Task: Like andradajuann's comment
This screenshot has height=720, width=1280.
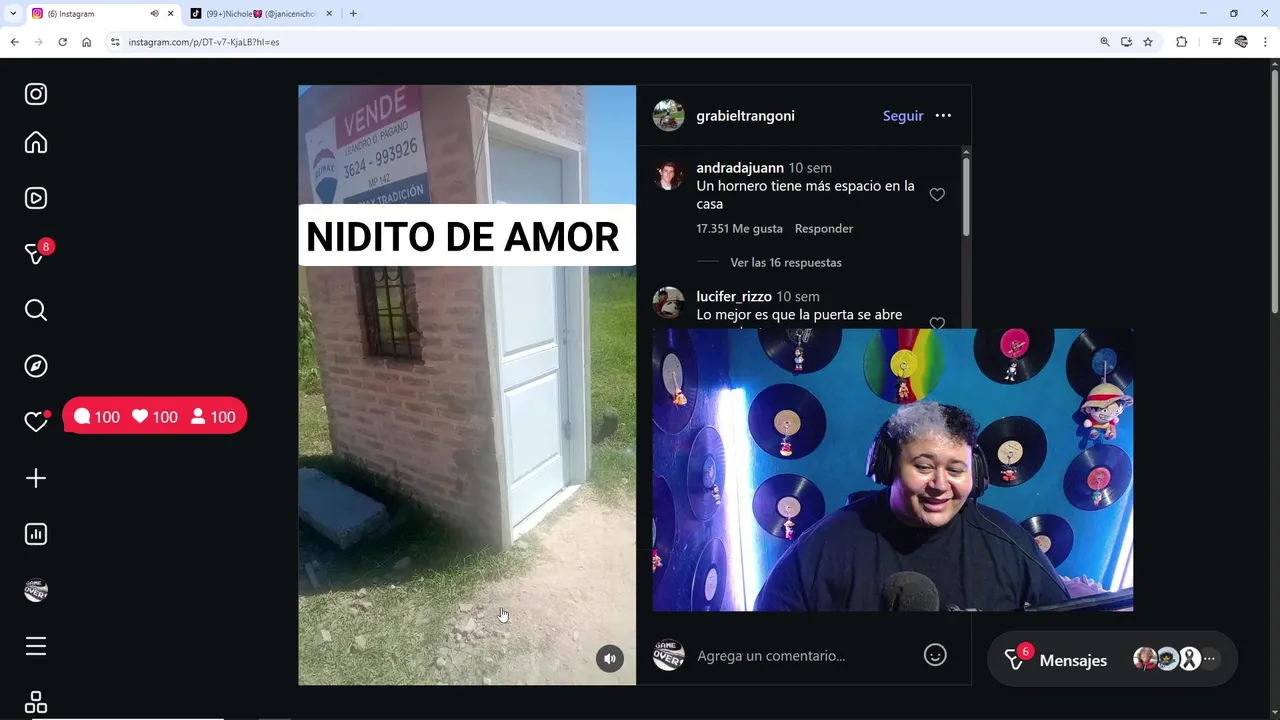Action: (937, 195)
